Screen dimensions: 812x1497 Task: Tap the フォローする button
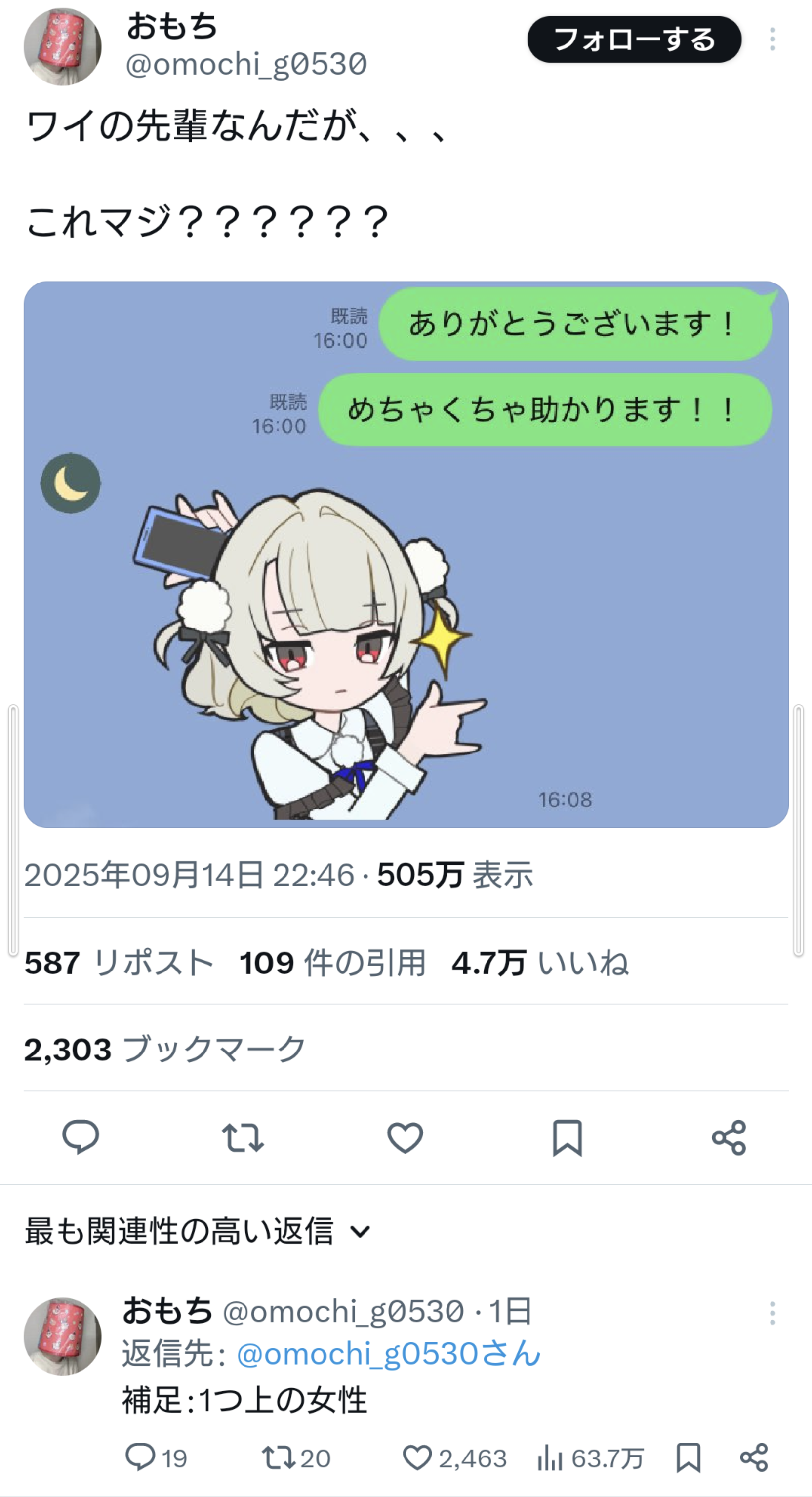pyautogui.click(x=634, y=40)
